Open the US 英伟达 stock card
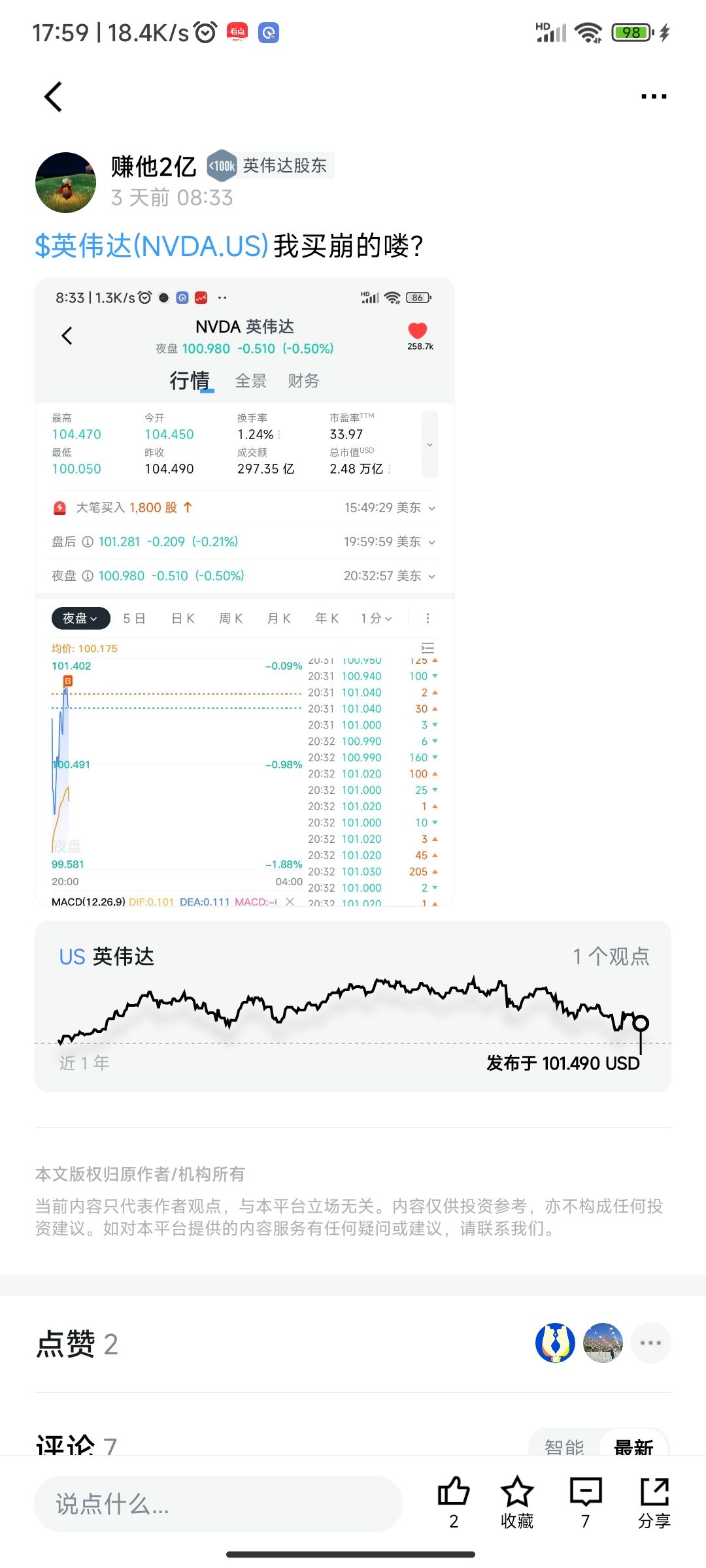 pos(353,1006)
